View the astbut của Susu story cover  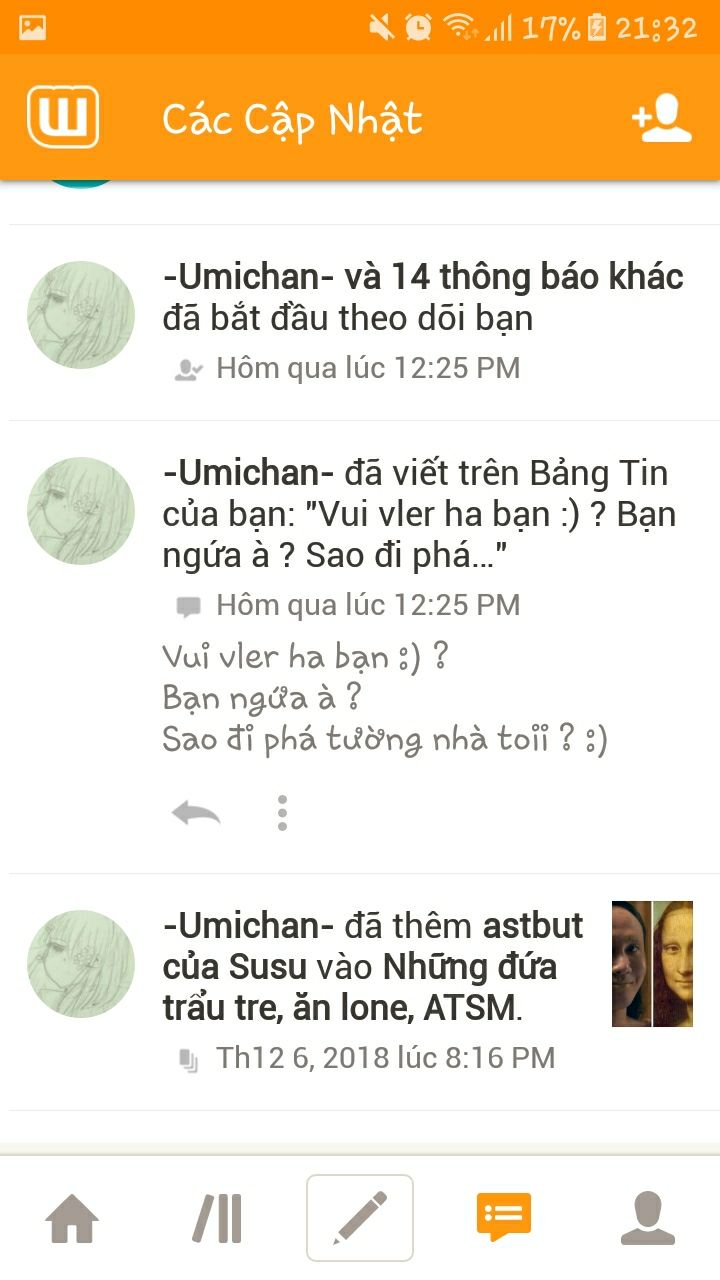tap(652, 964)
